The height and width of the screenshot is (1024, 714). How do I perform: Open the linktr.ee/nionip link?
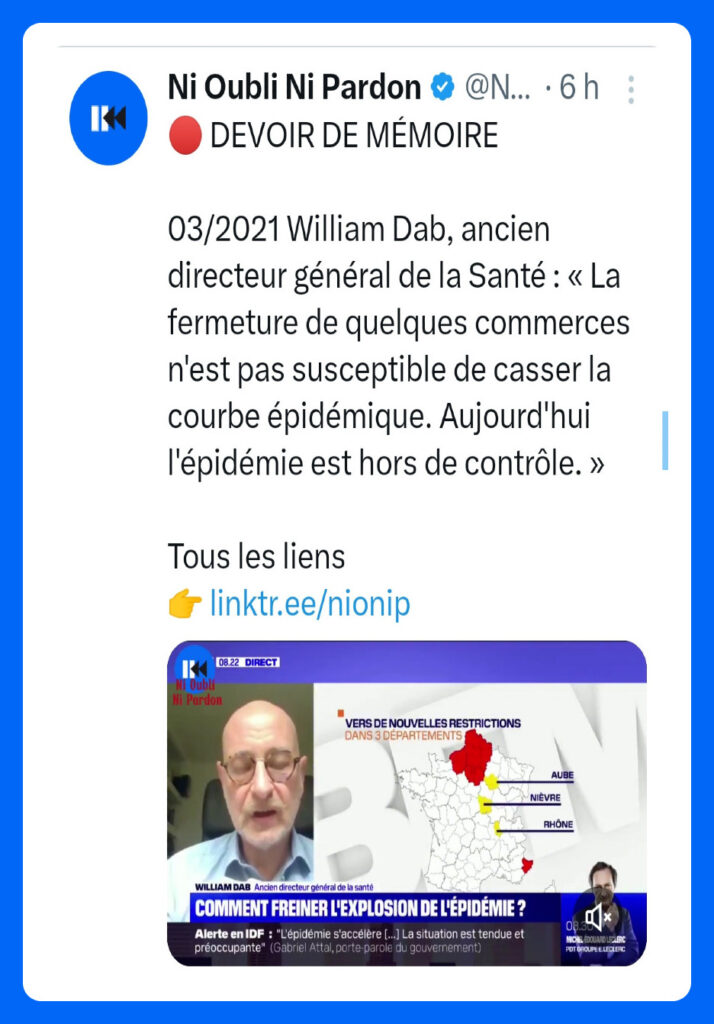[309, 604]
